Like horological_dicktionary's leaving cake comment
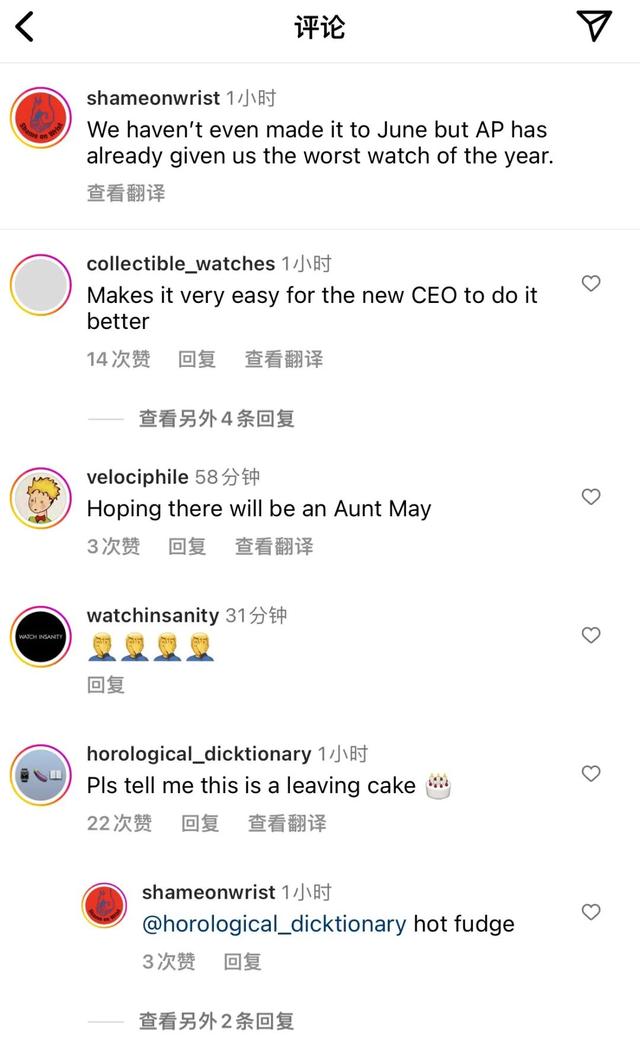This screenshot has width=640, height=1051. 591,773
